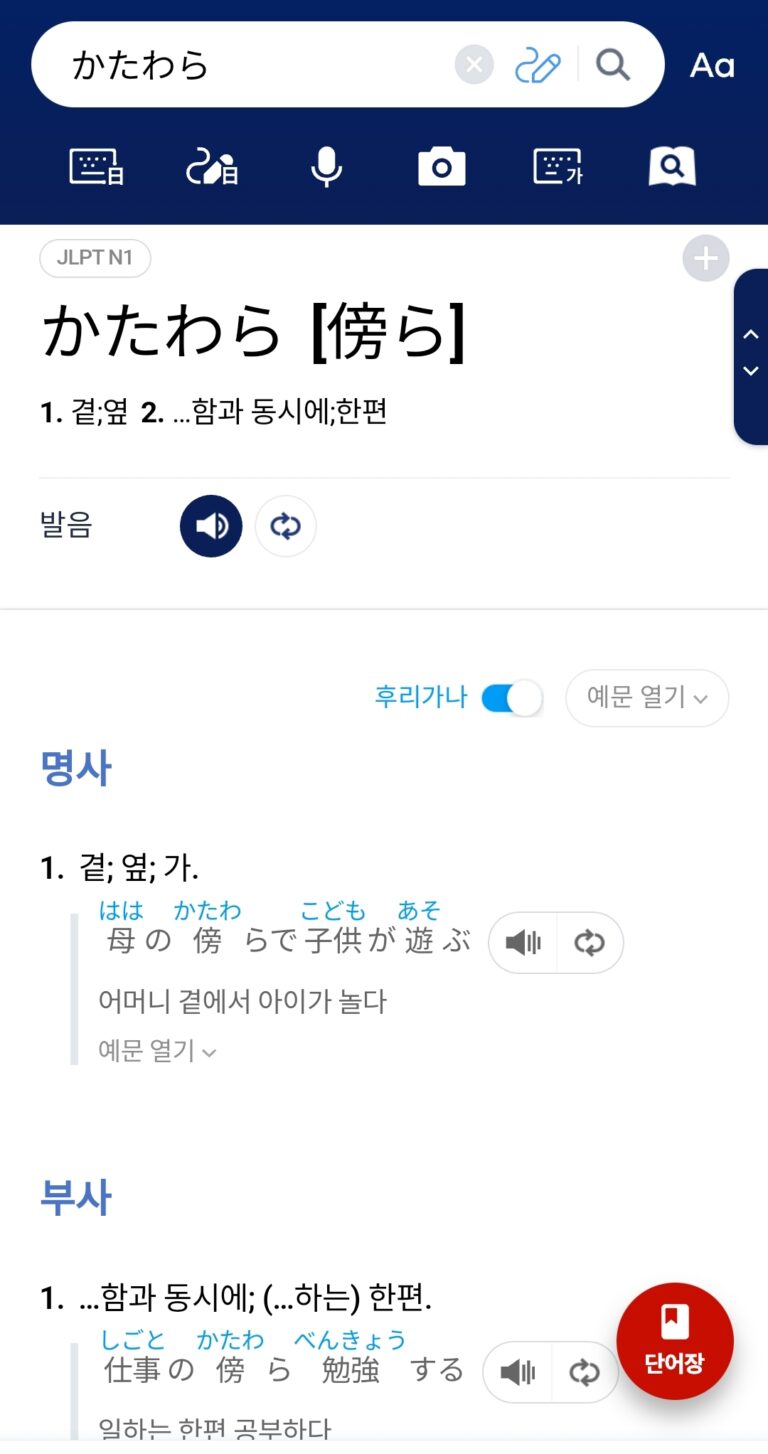Viewport: 768px width, 1454px height.
Task: Play audio for 母の傍らで子供が遊ぶ
Action: coord(523,942)
